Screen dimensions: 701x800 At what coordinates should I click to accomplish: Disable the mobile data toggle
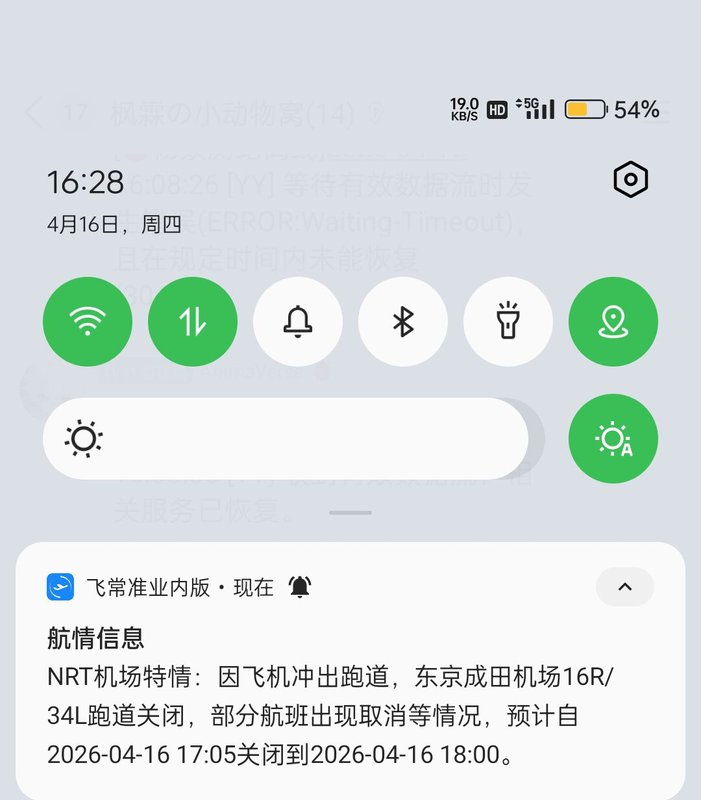(193, 321)
